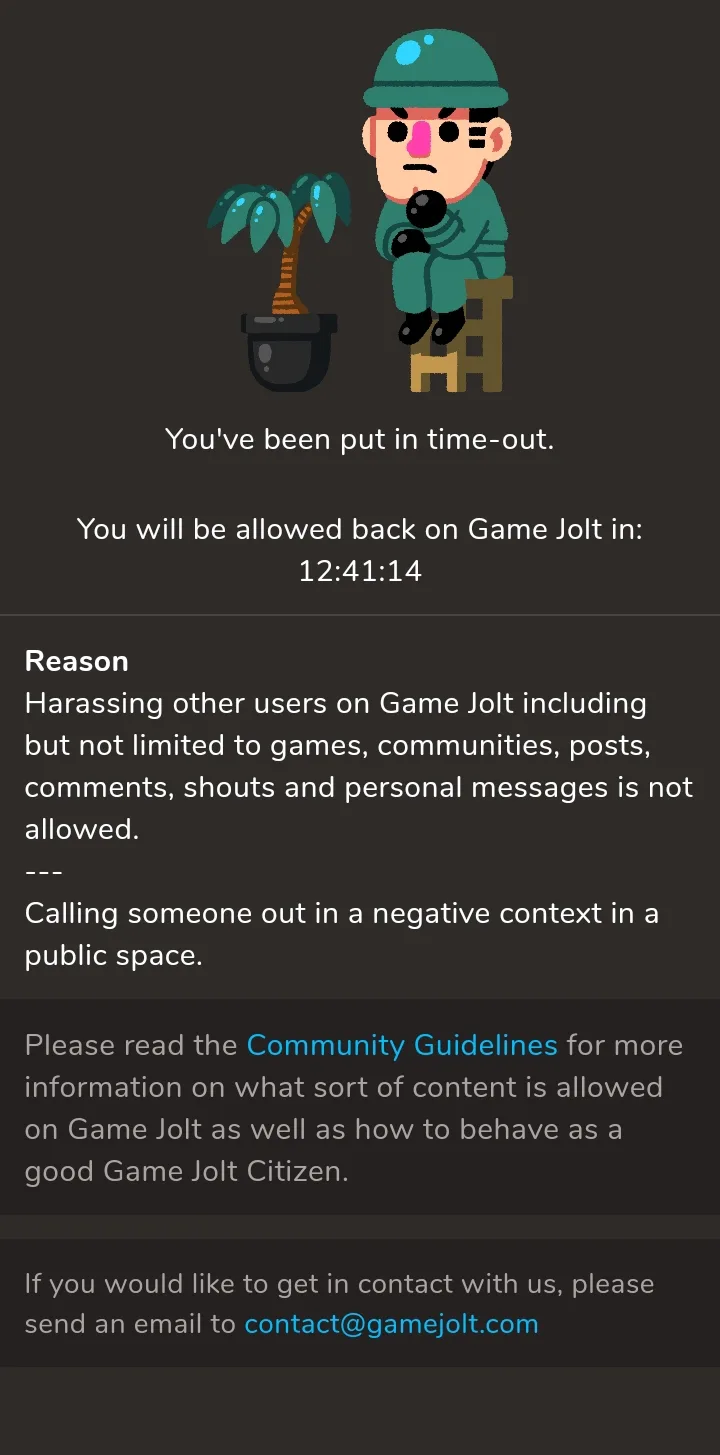Tap the contact@gamejolt.com email link
Image resolution: width=720 pixels, height=1455 pixels.
(x=392, y=1324)
